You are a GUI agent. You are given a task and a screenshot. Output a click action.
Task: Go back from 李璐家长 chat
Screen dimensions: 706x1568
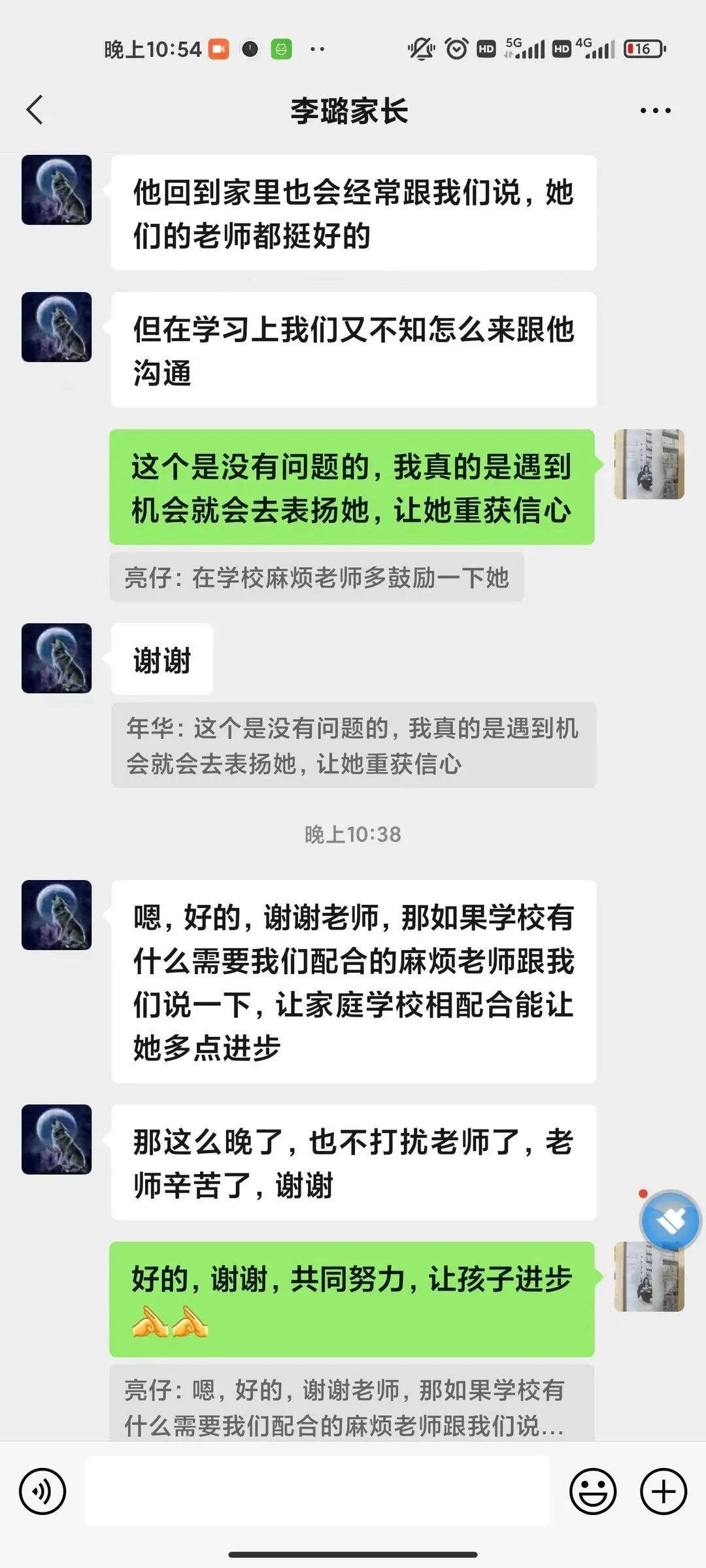point(35,110)
